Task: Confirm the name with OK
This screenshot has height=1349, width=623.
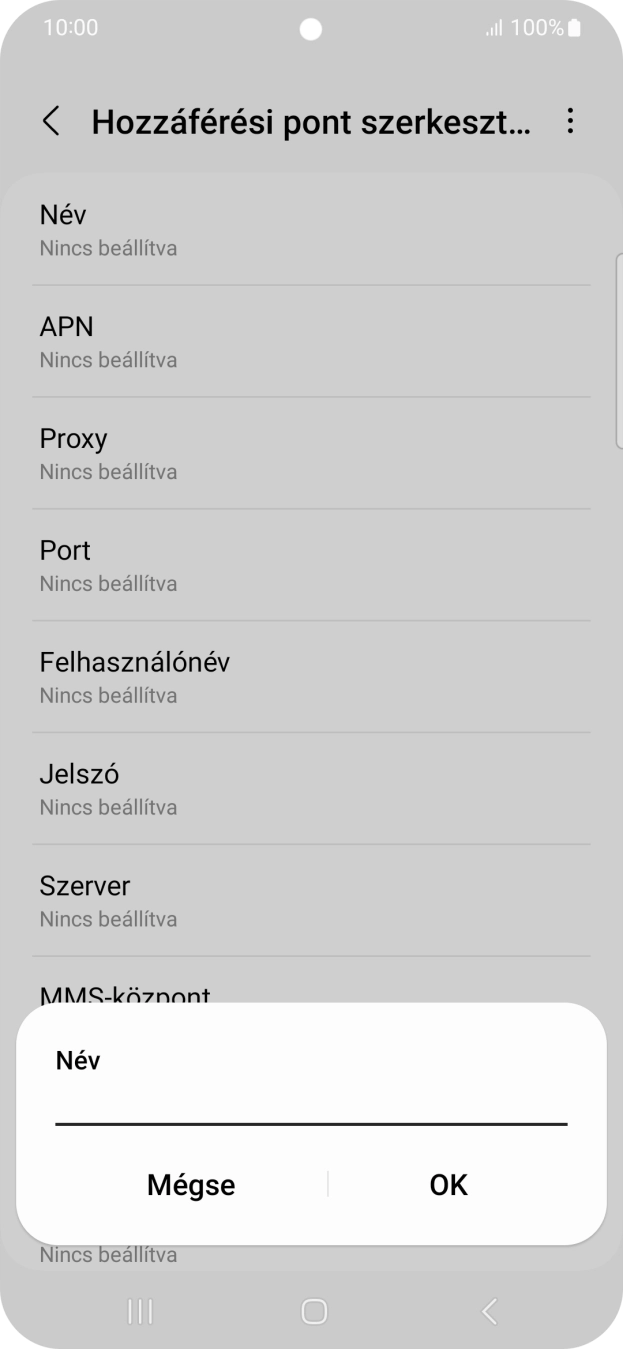Action: coord(448,1185)
